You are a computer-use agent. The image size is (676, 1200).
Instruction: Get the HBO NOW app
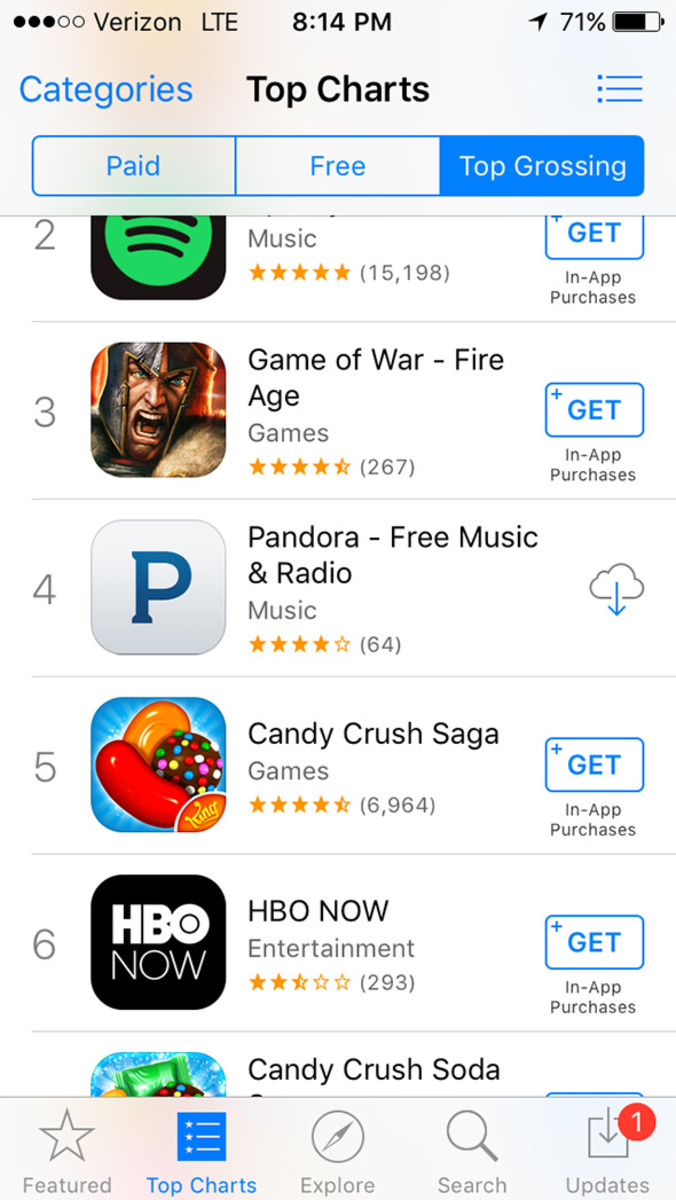point(594,942)
